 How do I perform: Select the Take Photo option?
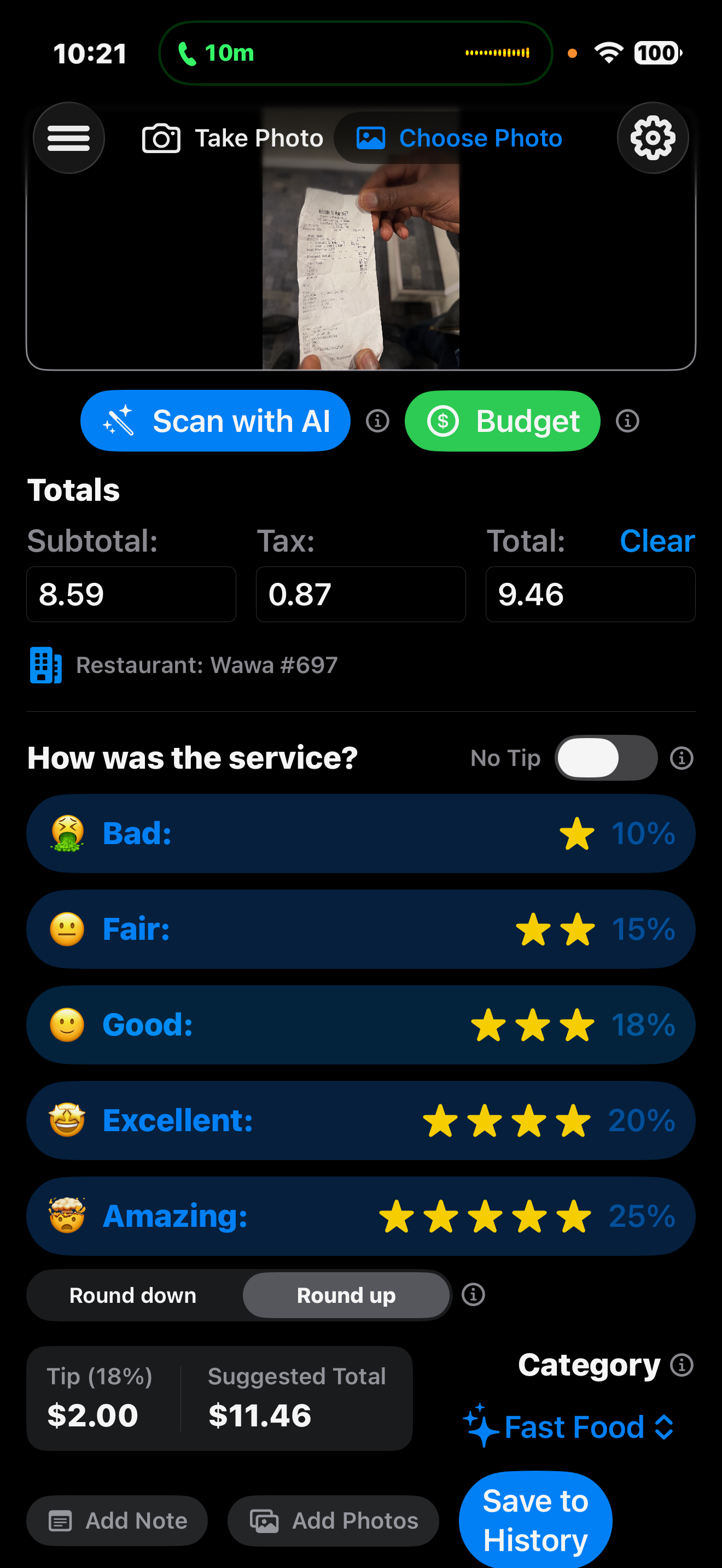pos(258,138)
